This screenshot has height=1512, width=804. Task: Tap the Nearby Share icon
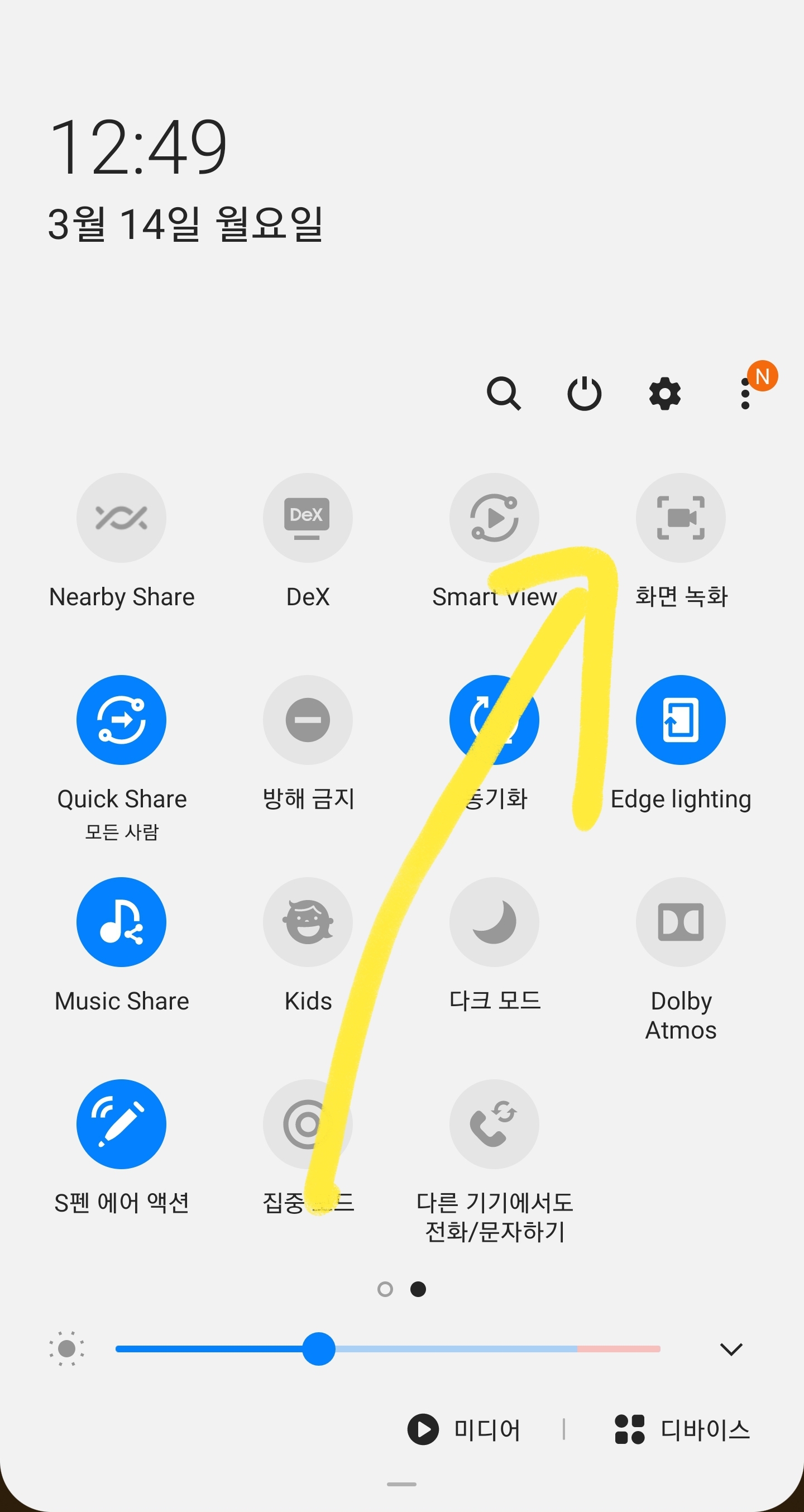tap(121, 517)
